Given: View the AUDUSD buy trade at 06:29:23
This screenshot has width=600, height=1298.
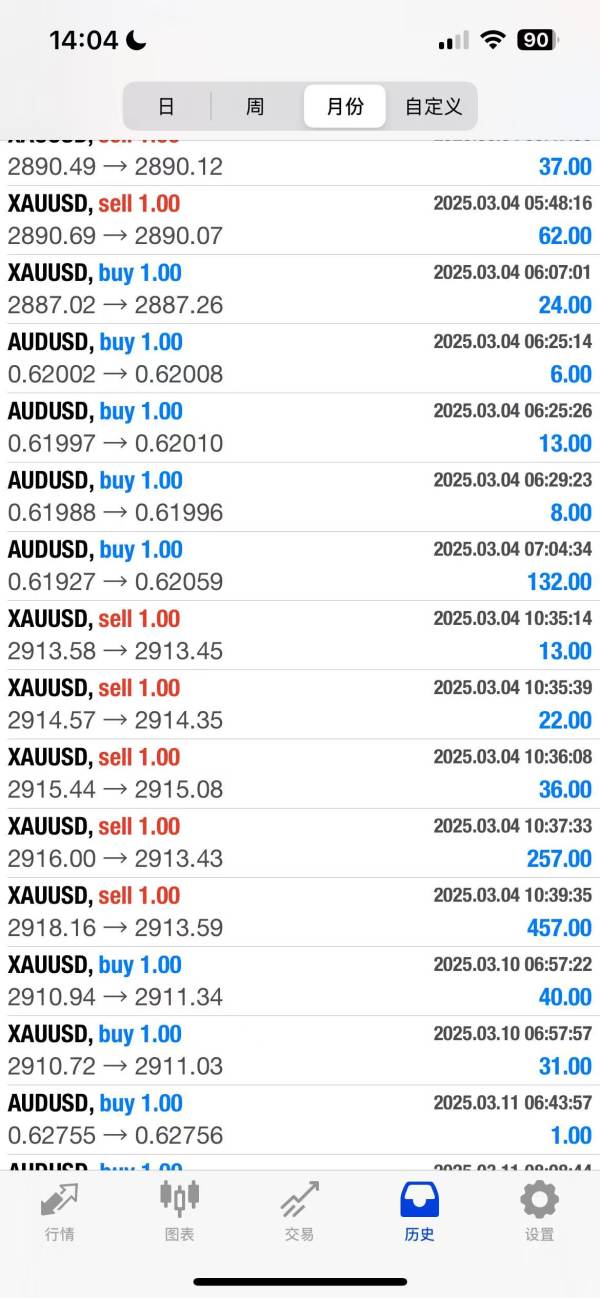Looking at the screenshot, I should [300, 497].
